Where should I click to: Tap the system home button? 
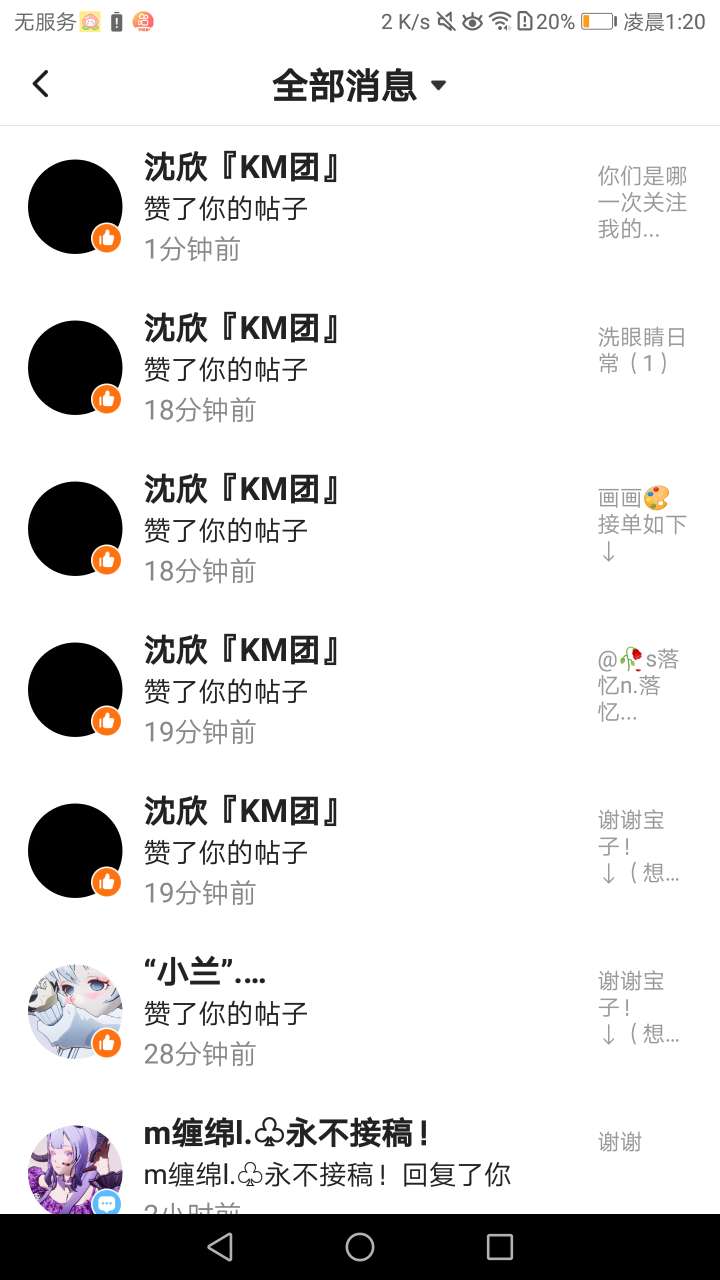click(360, 1246)
